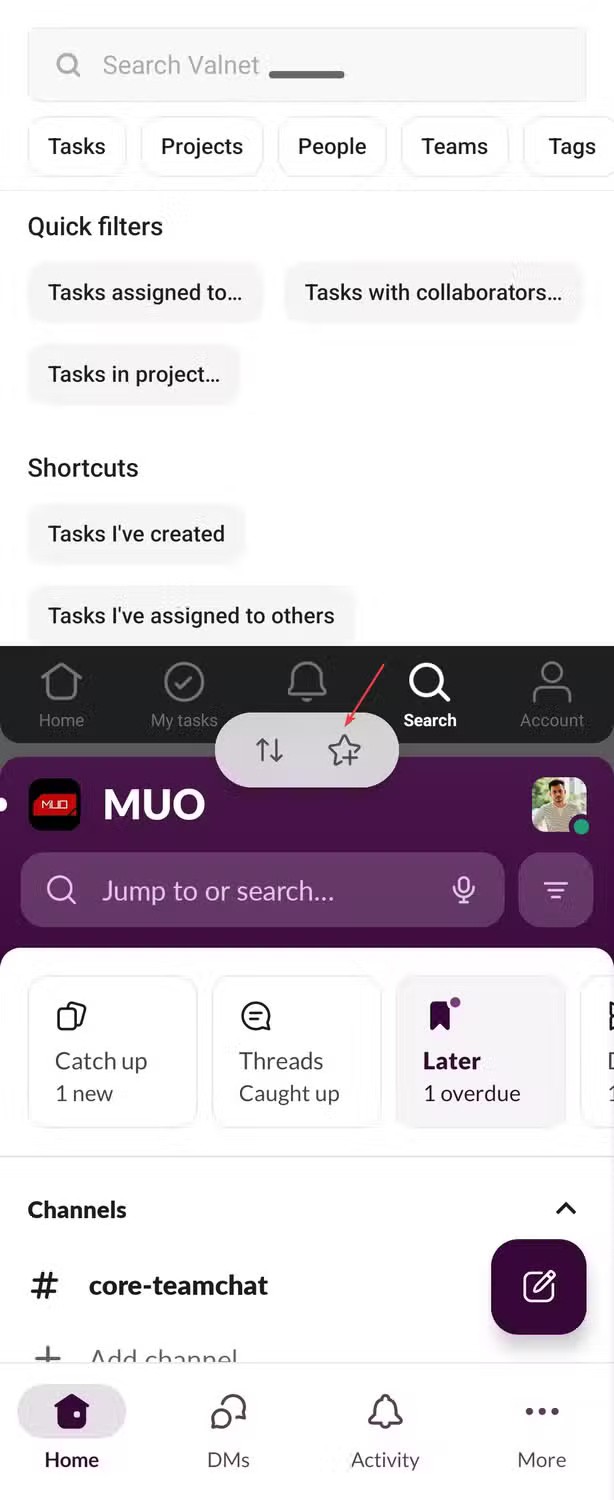Image resolution: width=614 pixels, height=1500 pixels.
Task: Open the core-teamchat channel
Action: [178, 1286]
